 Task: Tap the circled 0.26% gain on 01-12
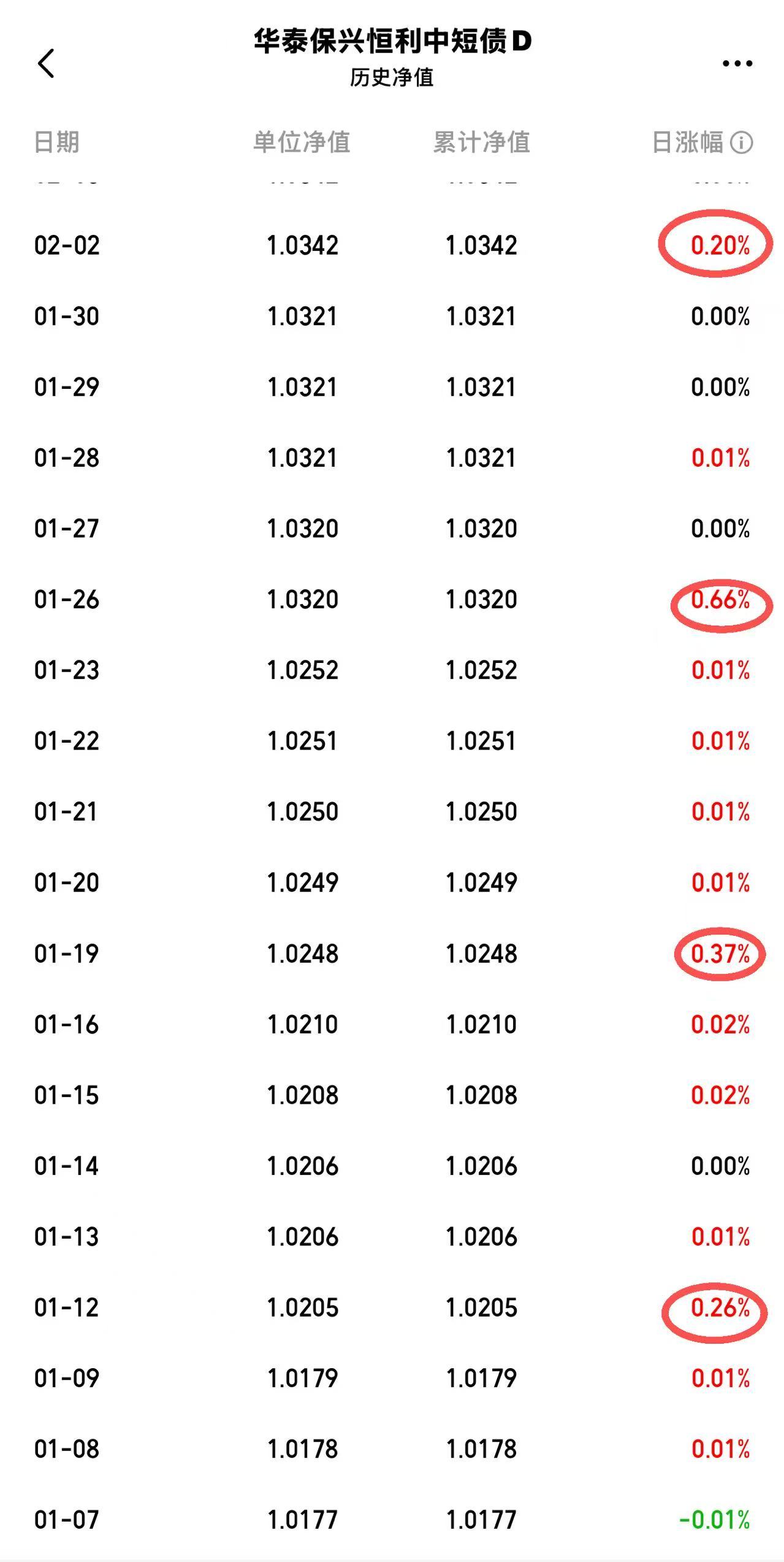click(x=722, y=1308)
